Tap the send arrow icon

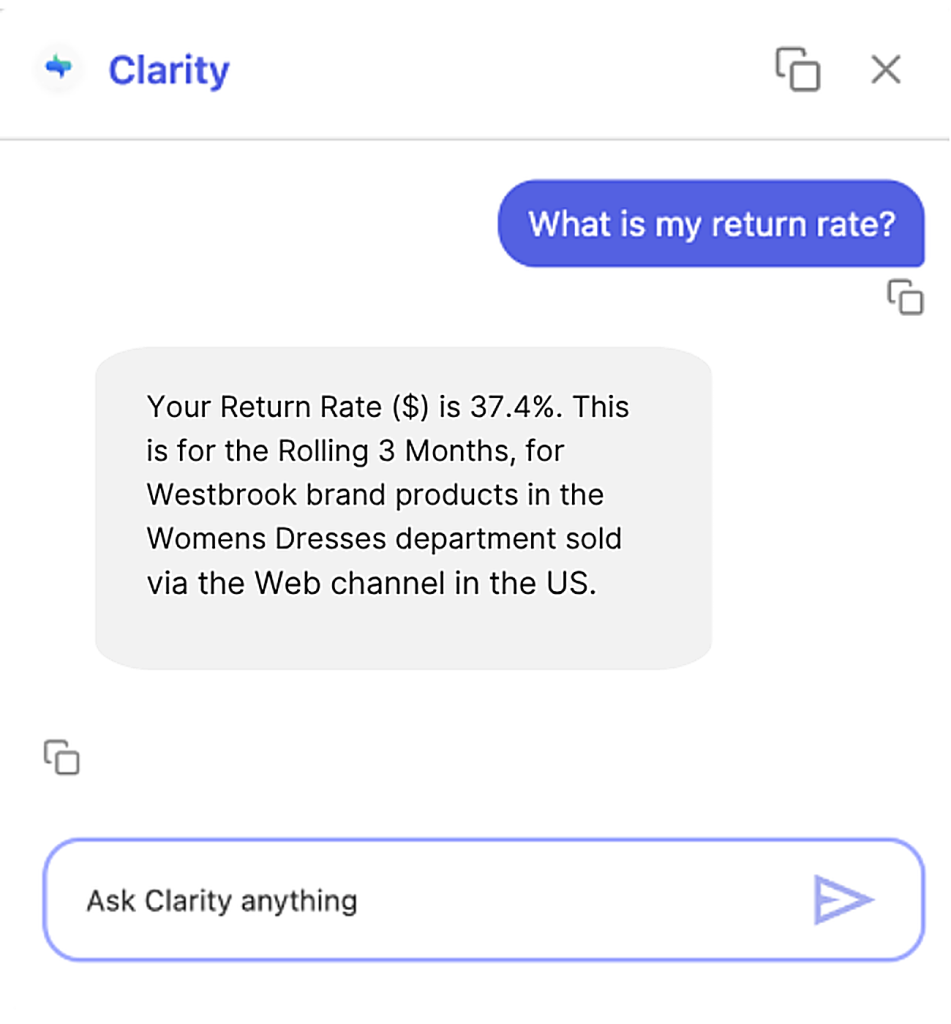coord(842,900)
